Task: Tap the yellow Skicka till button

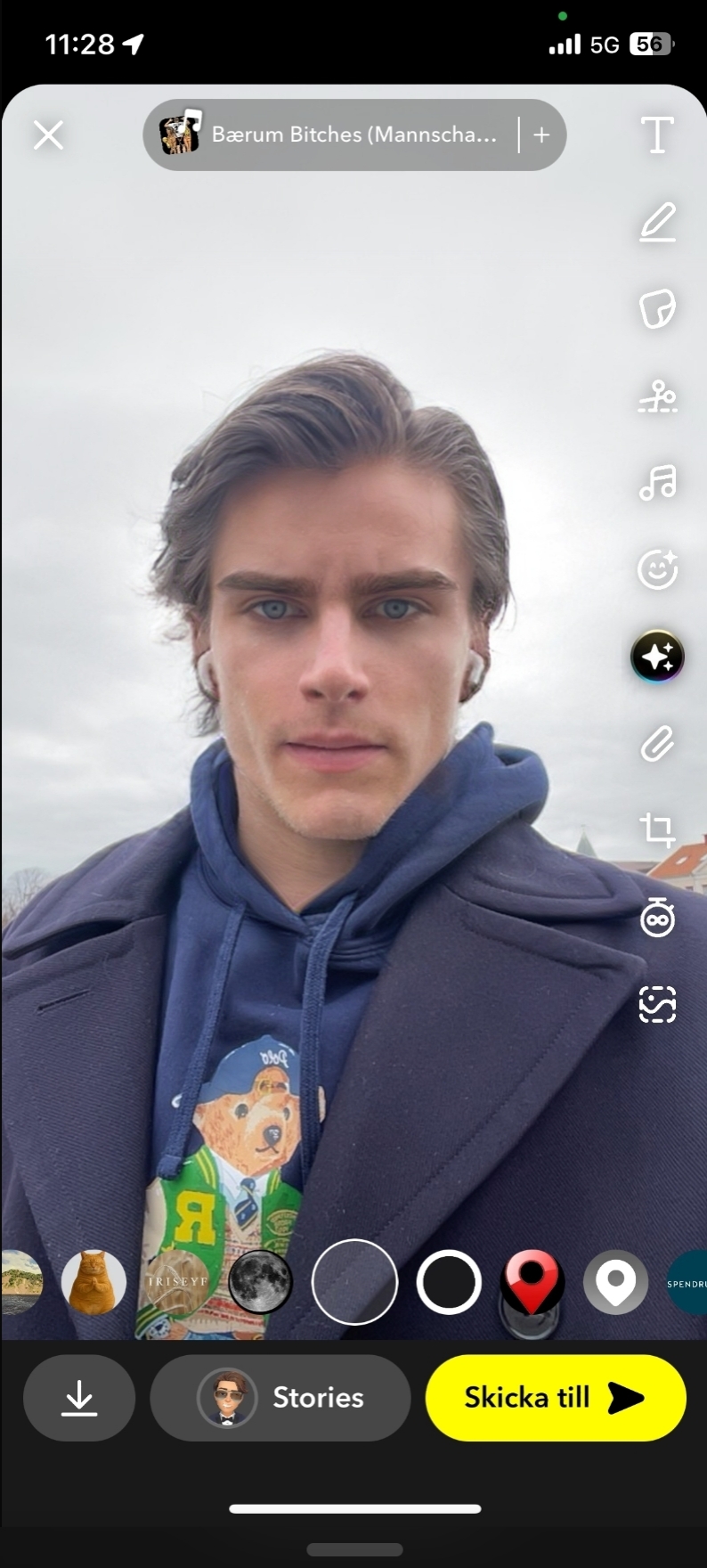Action: 556,1398
